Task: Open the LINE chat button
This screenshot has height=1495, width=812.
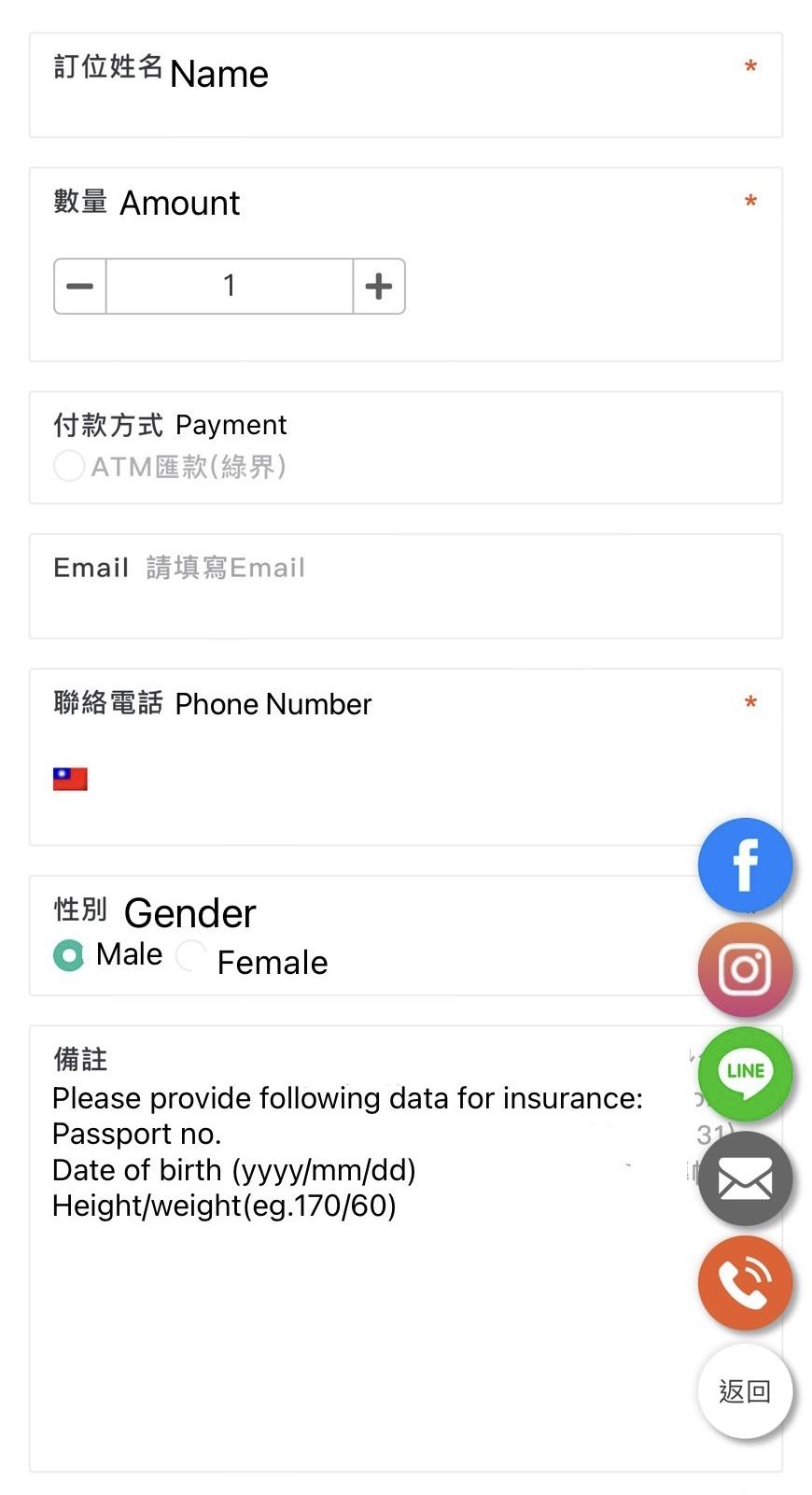Action: coord(745,1074)
